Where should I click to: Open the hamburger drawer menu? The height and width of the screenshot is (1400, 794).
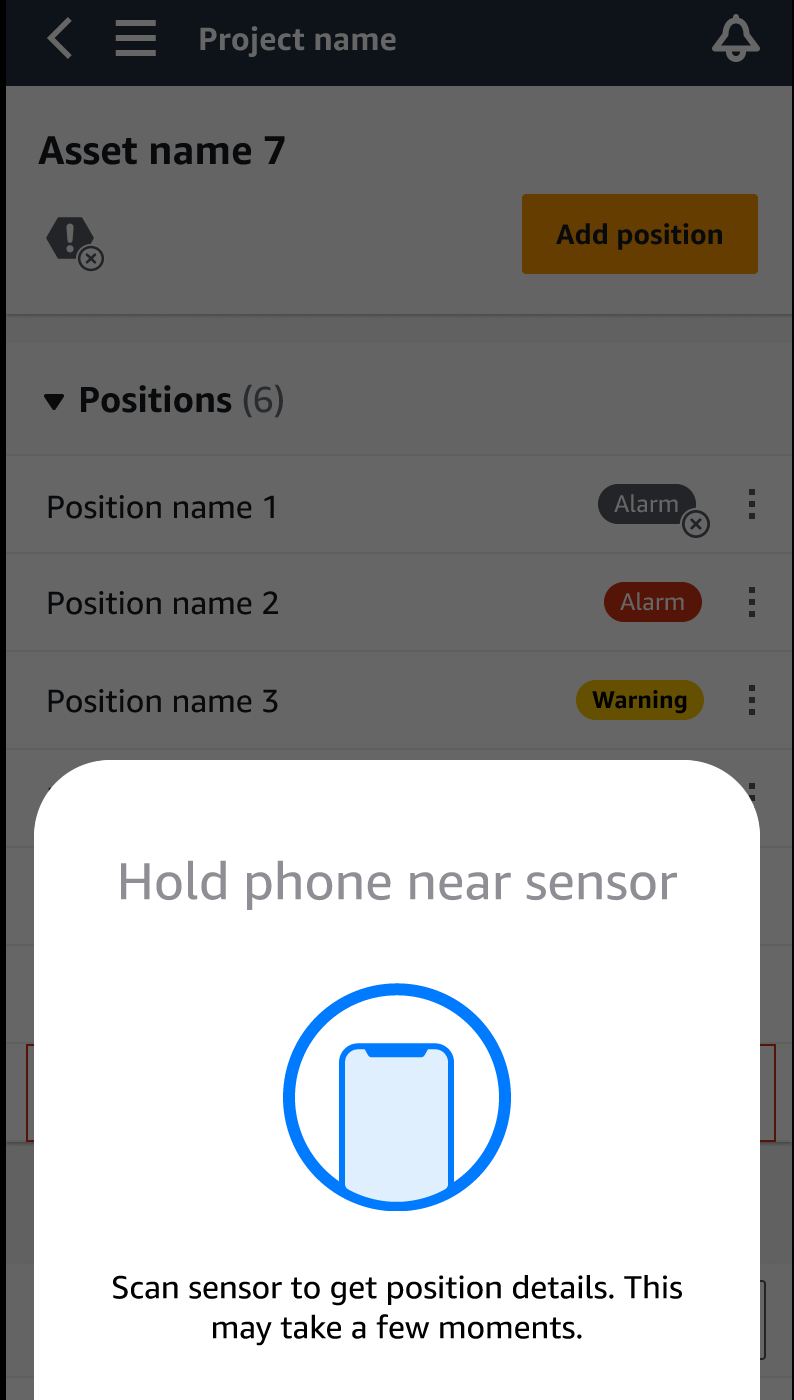135,40
